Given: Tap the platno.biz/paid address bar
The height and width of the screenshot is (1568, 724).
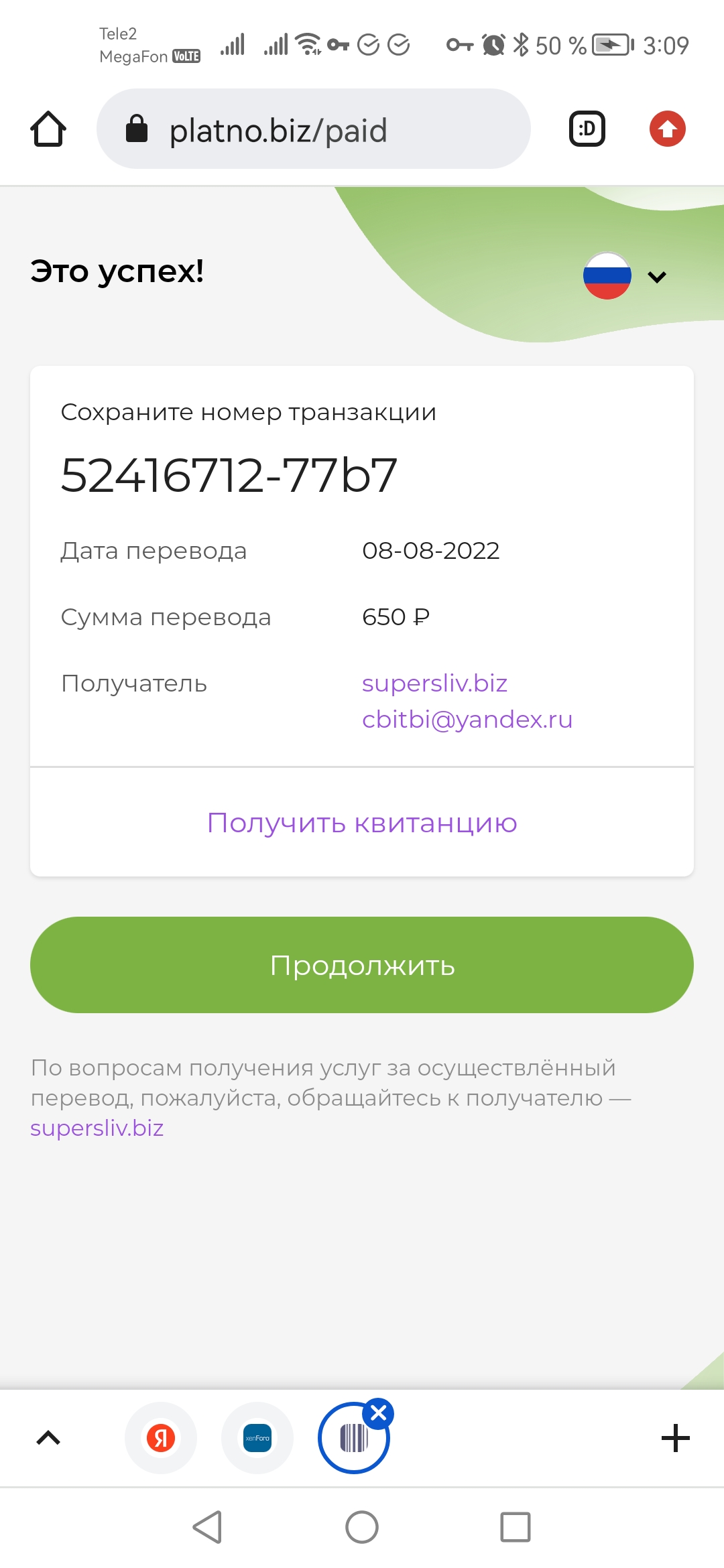Looking at the screenshot, I should point(314,129).
